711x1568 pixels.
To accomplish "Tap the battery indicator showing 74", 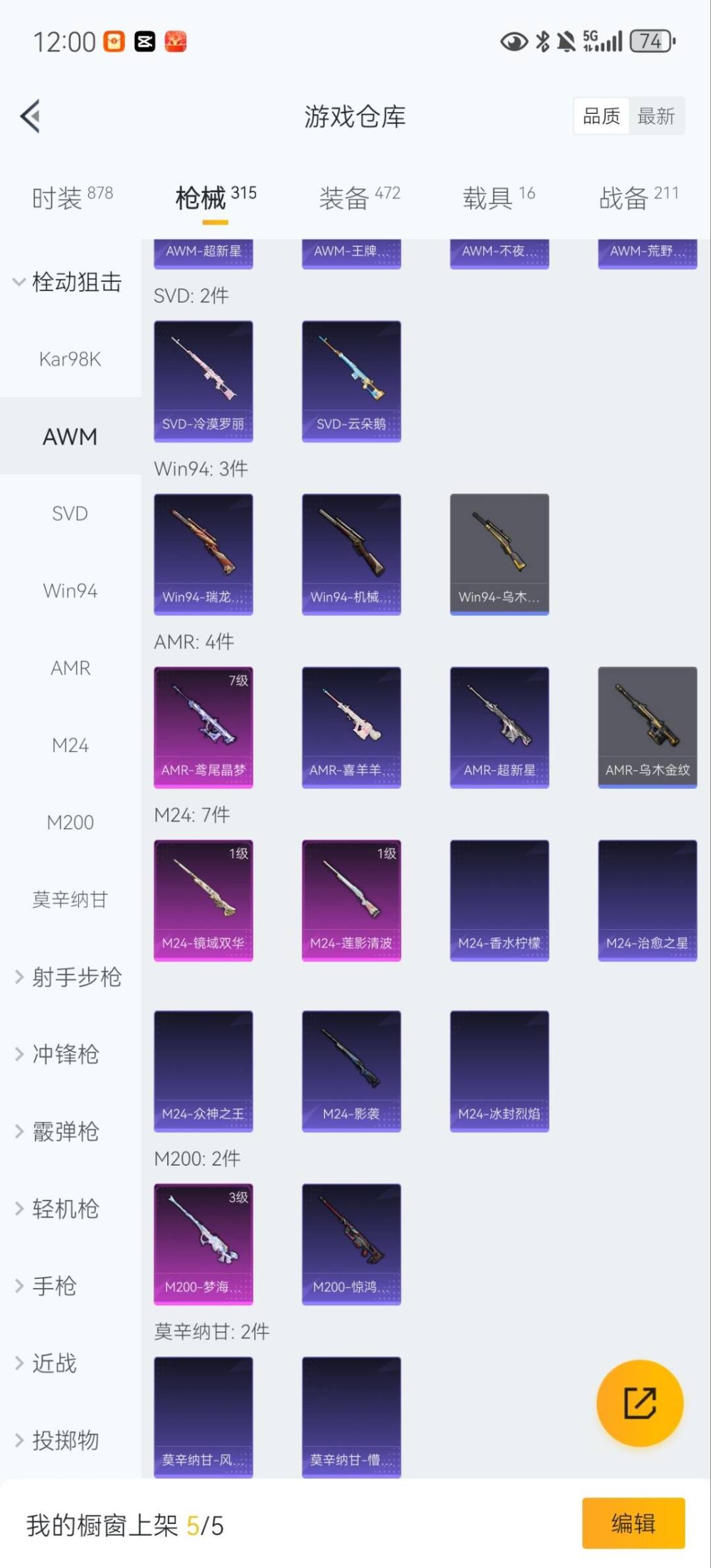I will pyautogui.click(x=649, y=41).
